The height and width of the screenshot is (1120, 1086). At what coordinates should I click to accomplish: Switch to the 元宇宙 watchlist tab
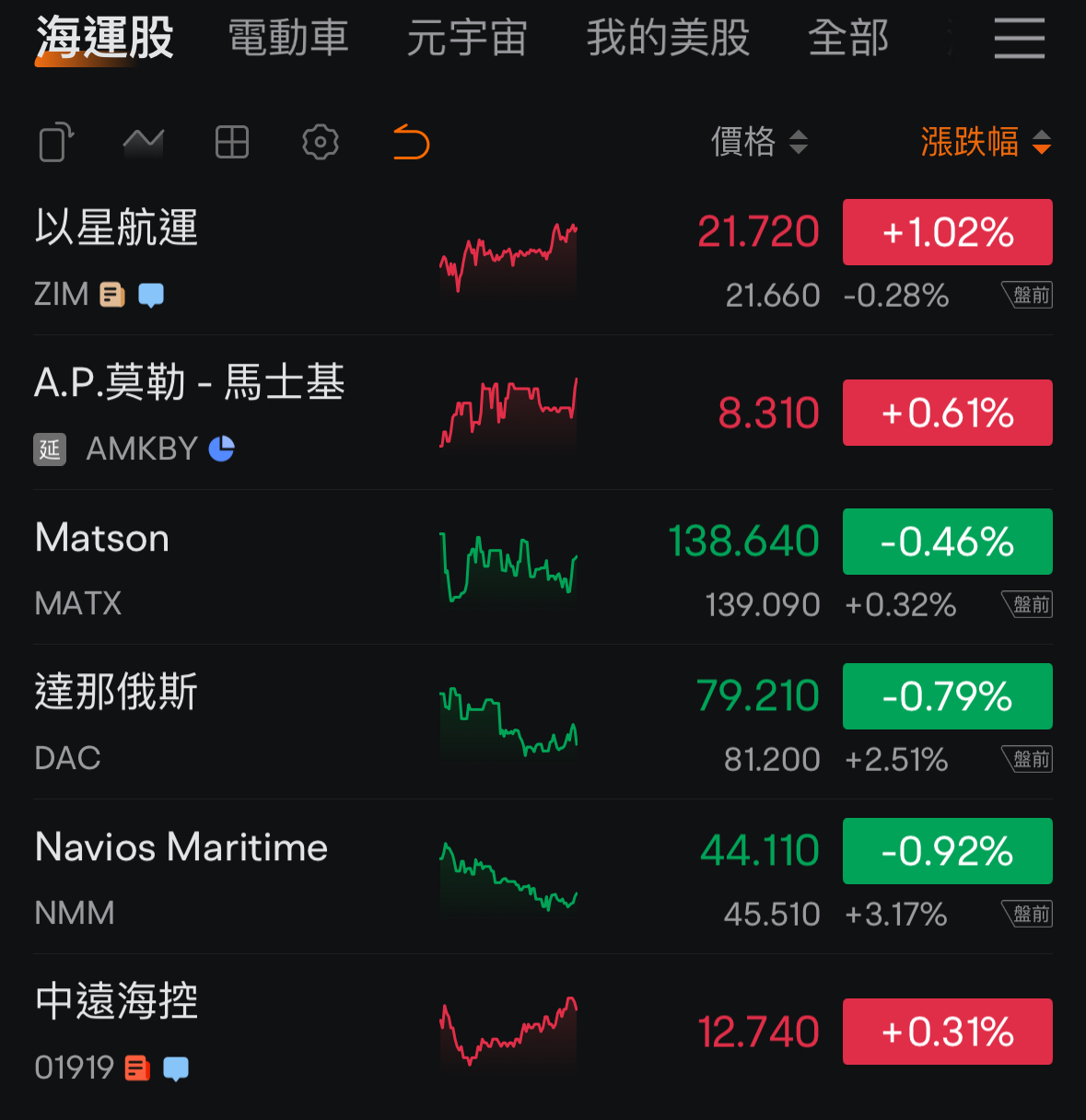point(467,39)
